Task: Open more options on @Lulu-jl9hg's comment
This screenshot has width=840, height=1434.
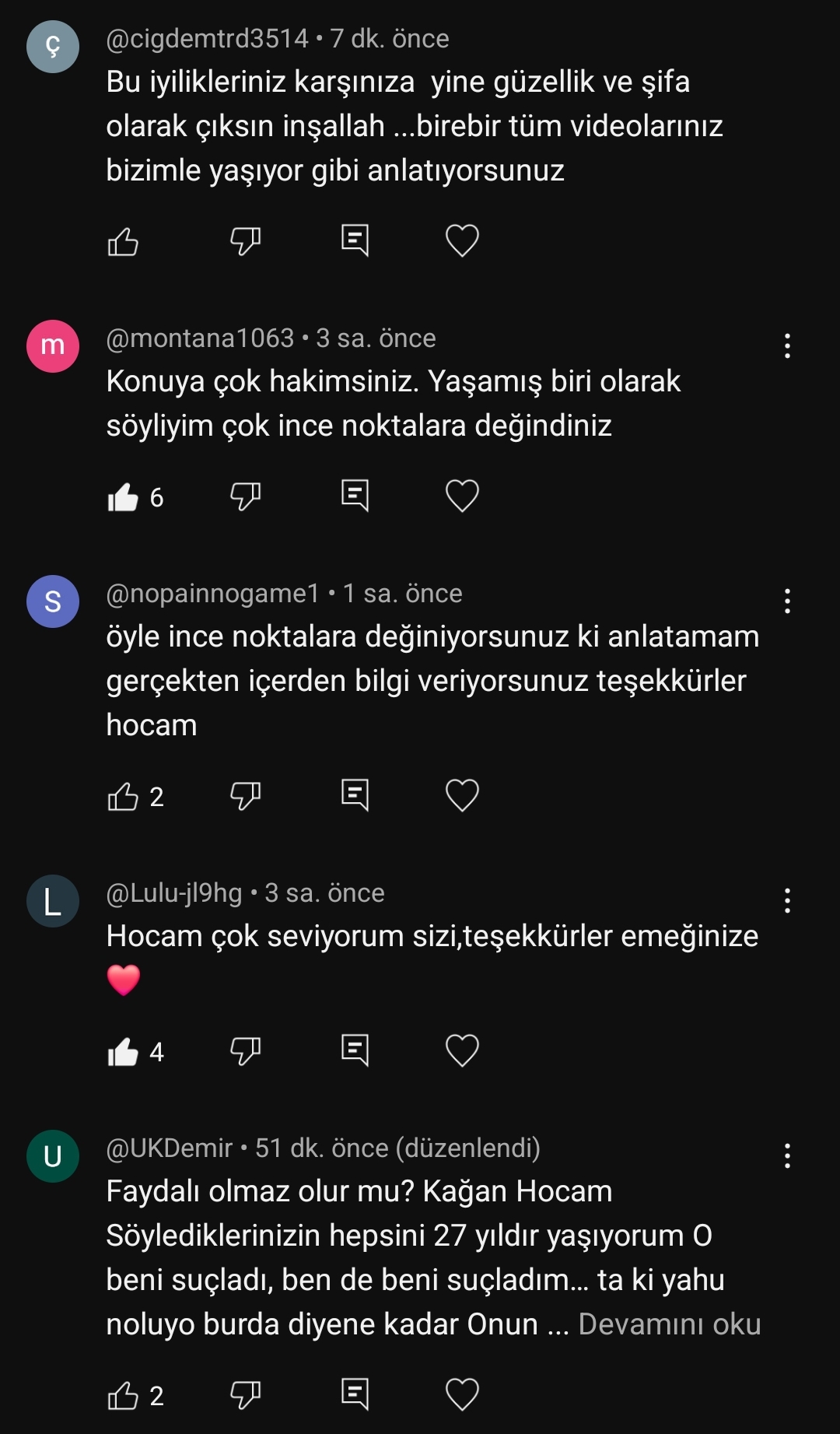Action: coord(787,900)
